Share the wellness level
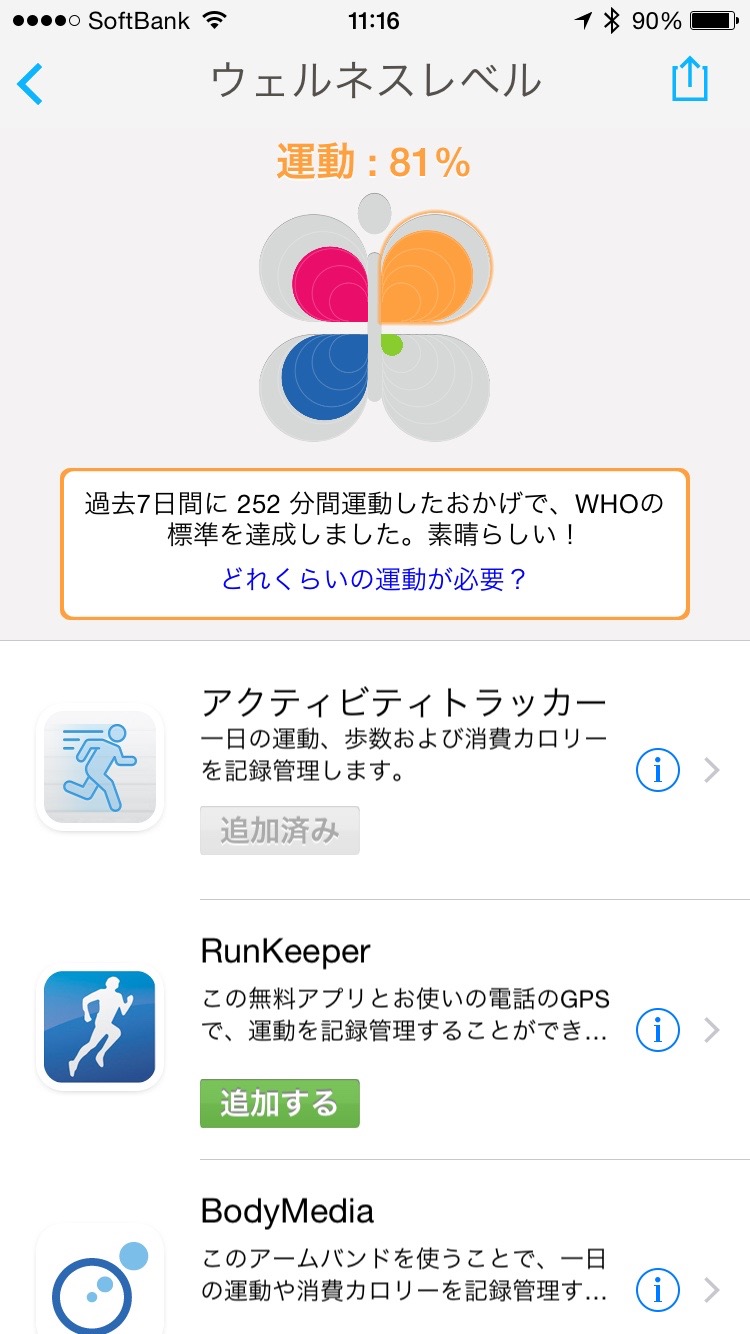 689,80
